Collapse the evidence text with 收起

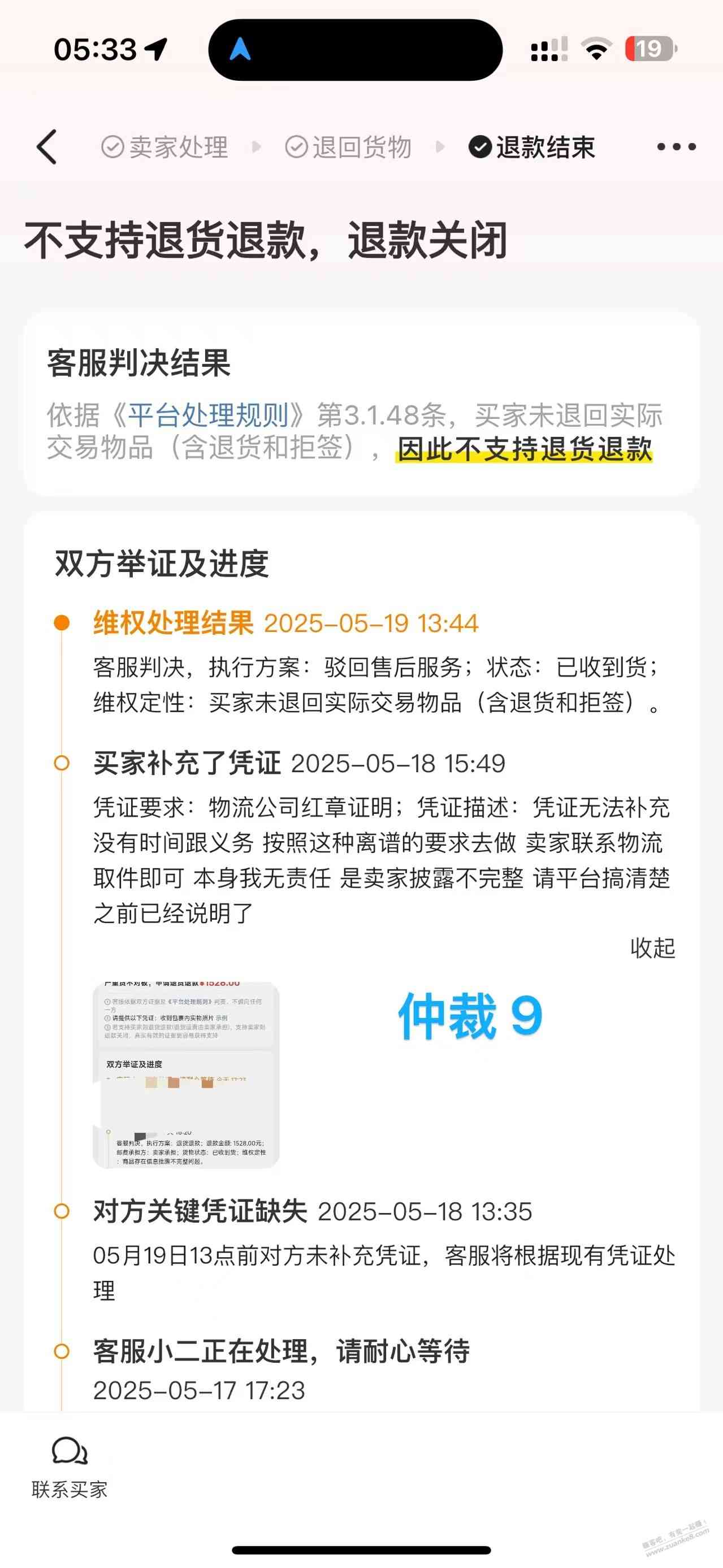point(652,948)
